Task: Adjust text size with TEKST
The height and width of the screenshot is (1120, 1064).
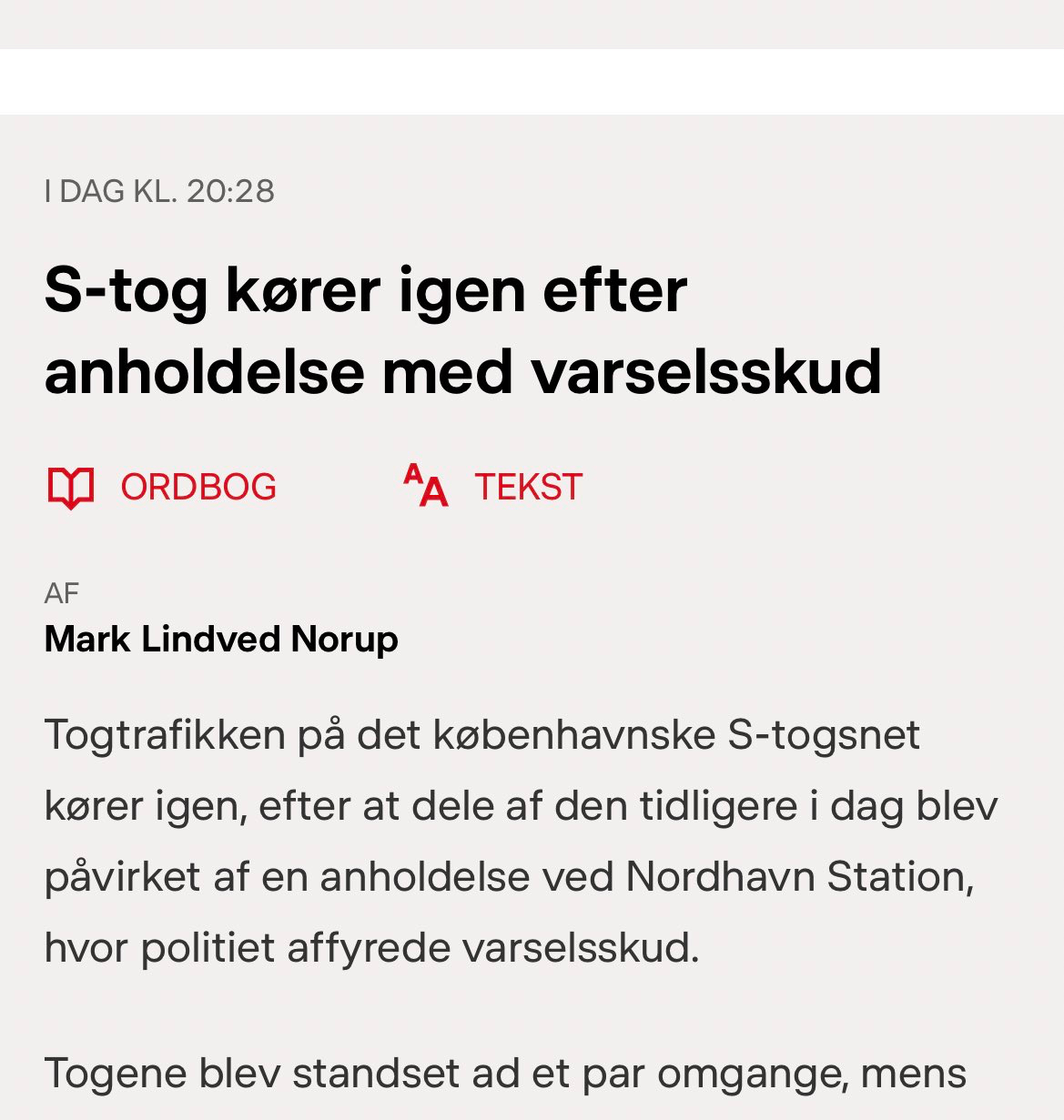Action: tap(492, 487)
